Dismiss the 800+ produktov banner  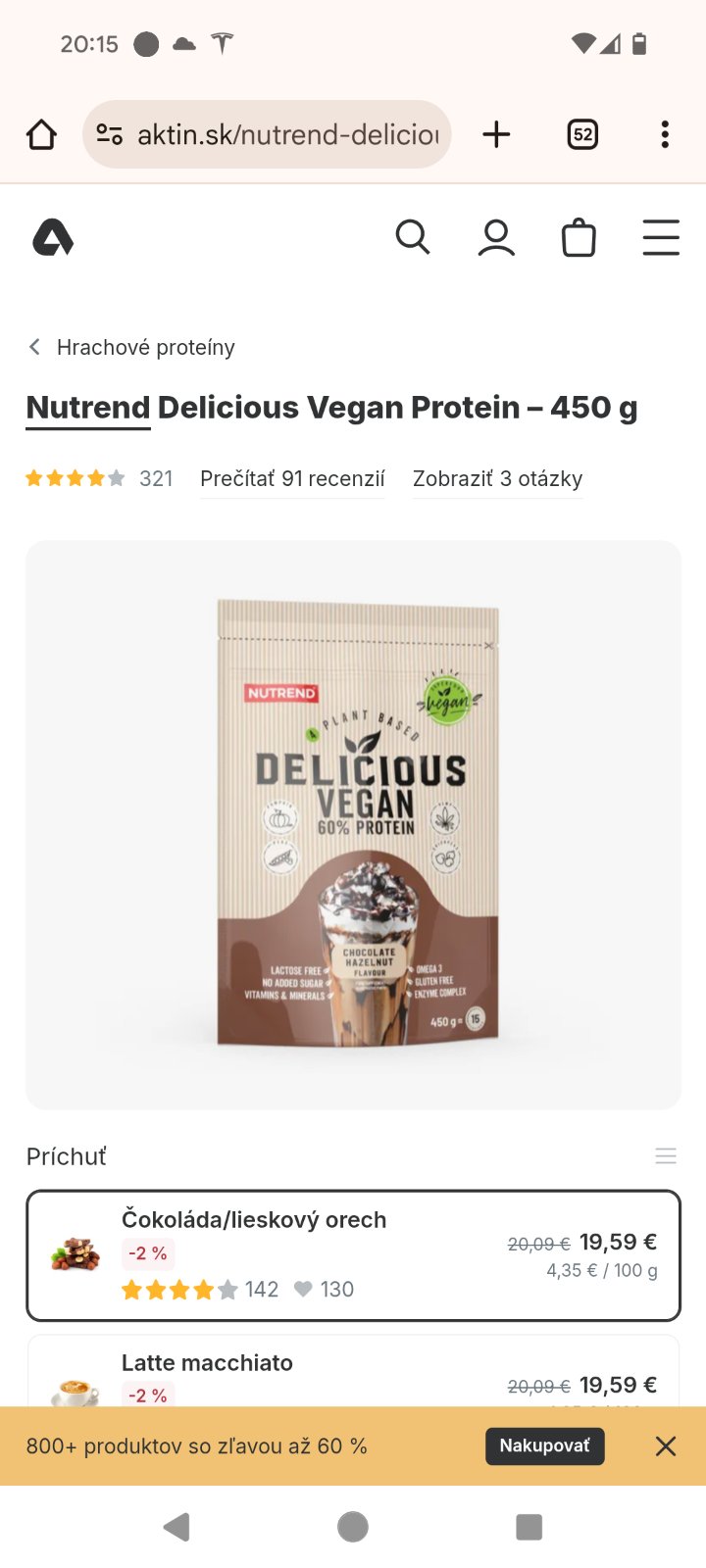click(x=666, y=1446)
